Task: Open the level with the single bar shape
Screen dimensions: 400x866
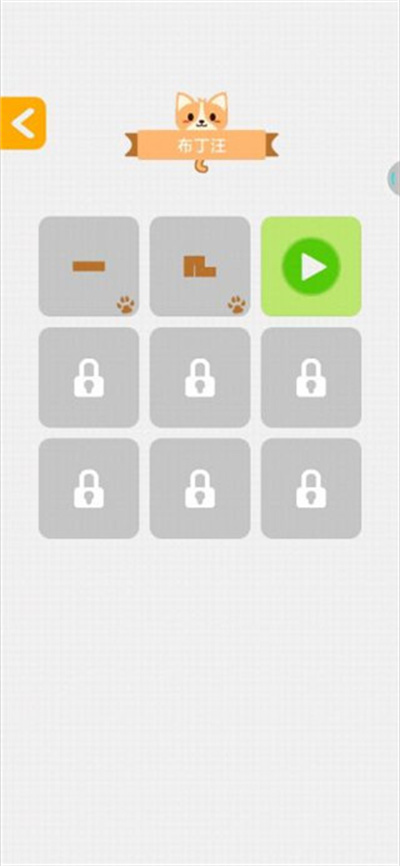Action: (x=89, y=266)
